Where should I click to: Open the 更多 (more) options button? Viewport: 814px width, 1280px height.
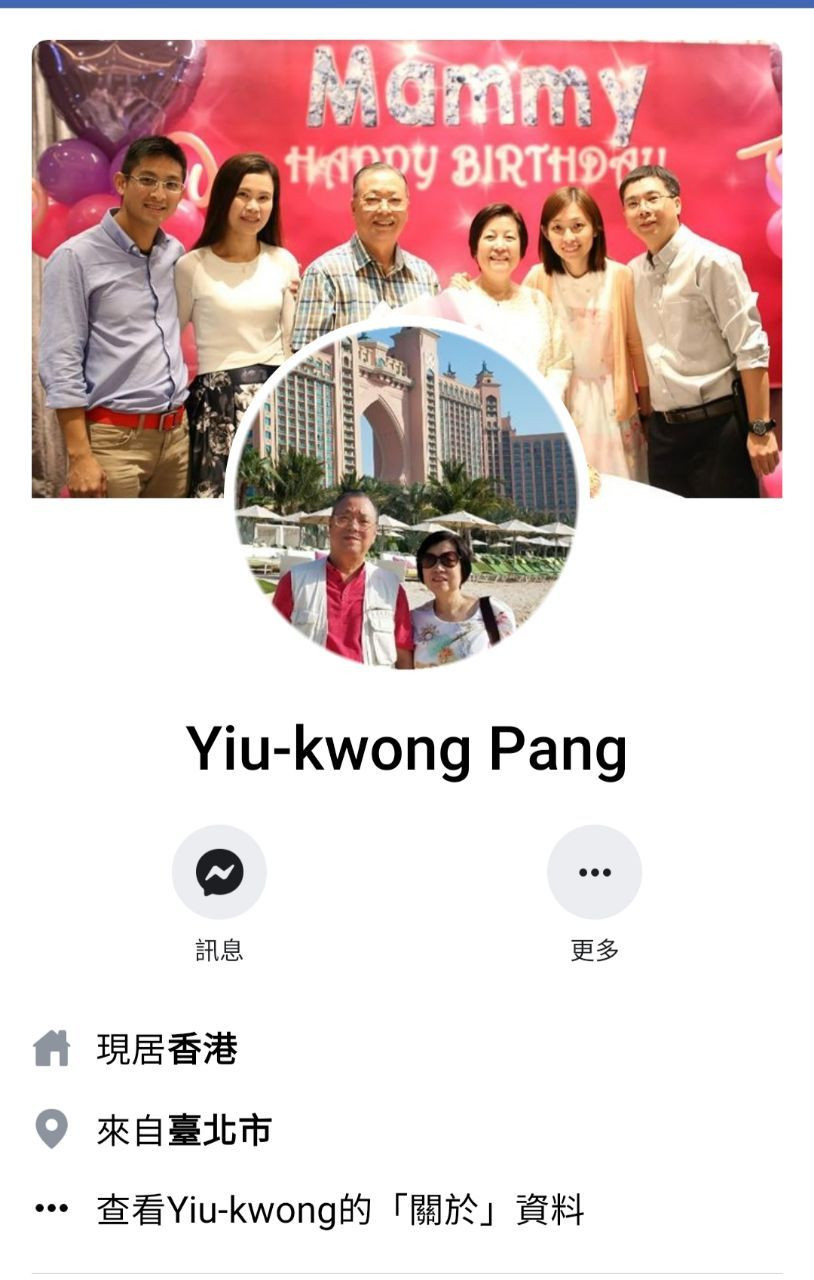click(x=594, y=872)
